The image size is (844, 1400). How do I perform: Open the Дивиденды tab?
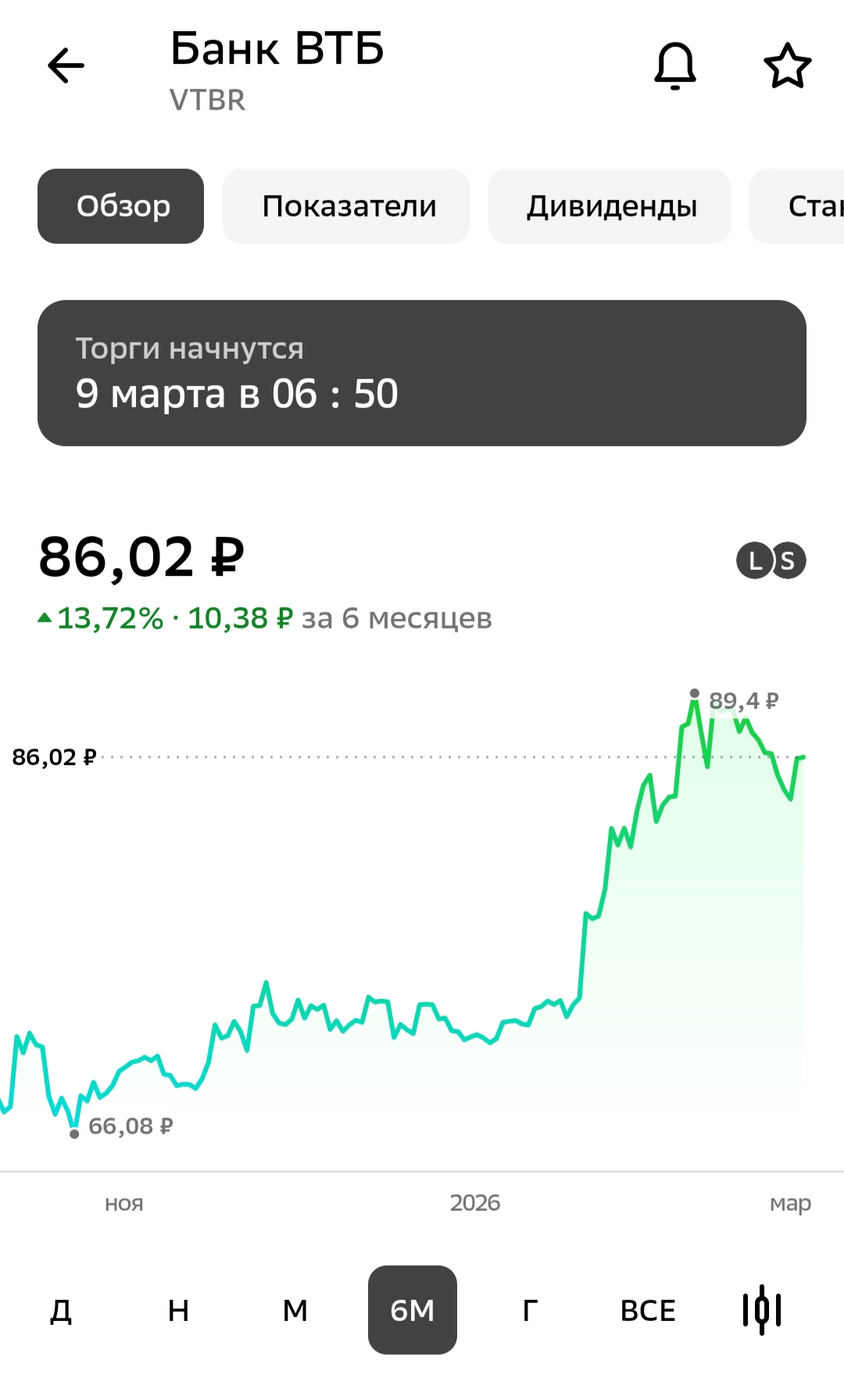pos(610,206)
